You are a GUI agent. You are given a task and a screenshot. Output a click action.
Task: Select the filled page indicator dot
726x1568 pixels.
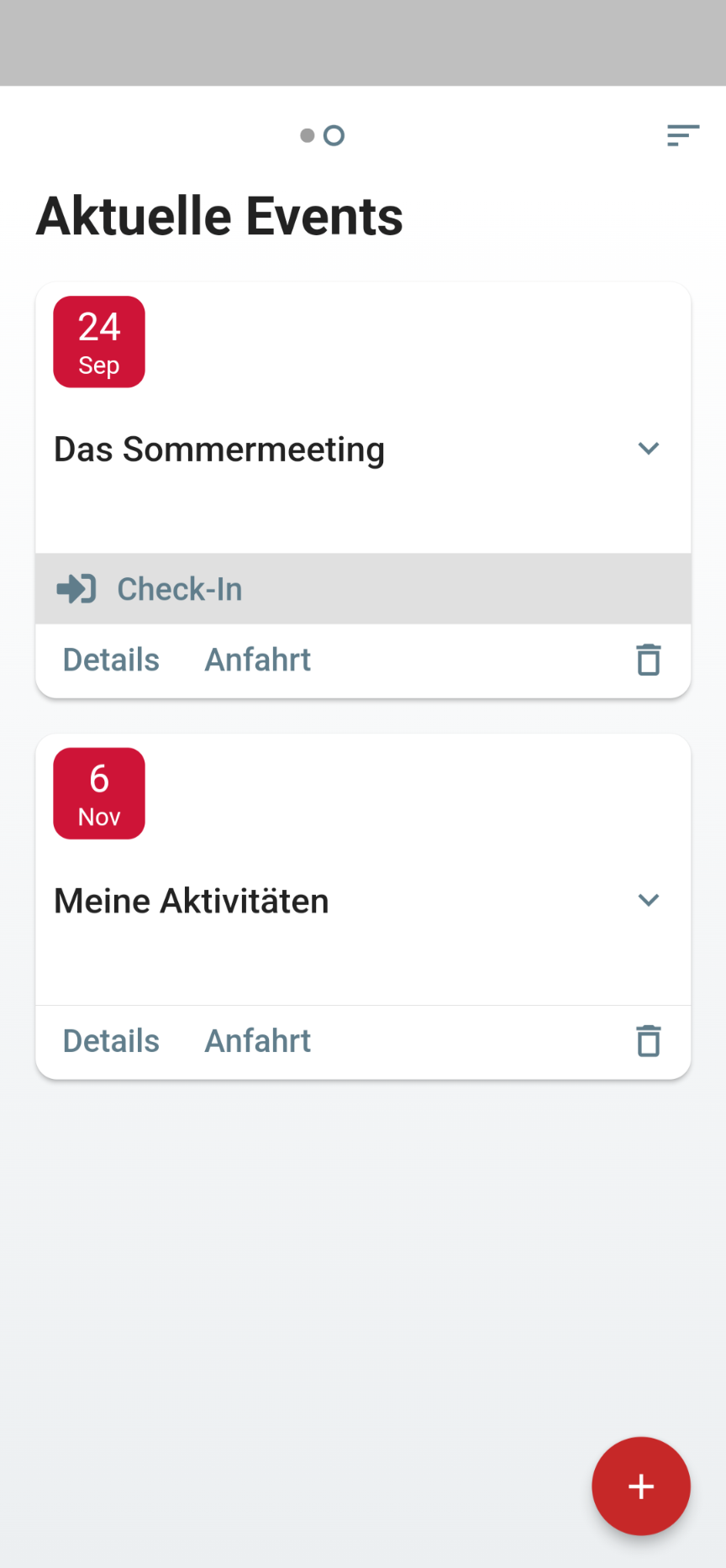[x=308, y=134]
